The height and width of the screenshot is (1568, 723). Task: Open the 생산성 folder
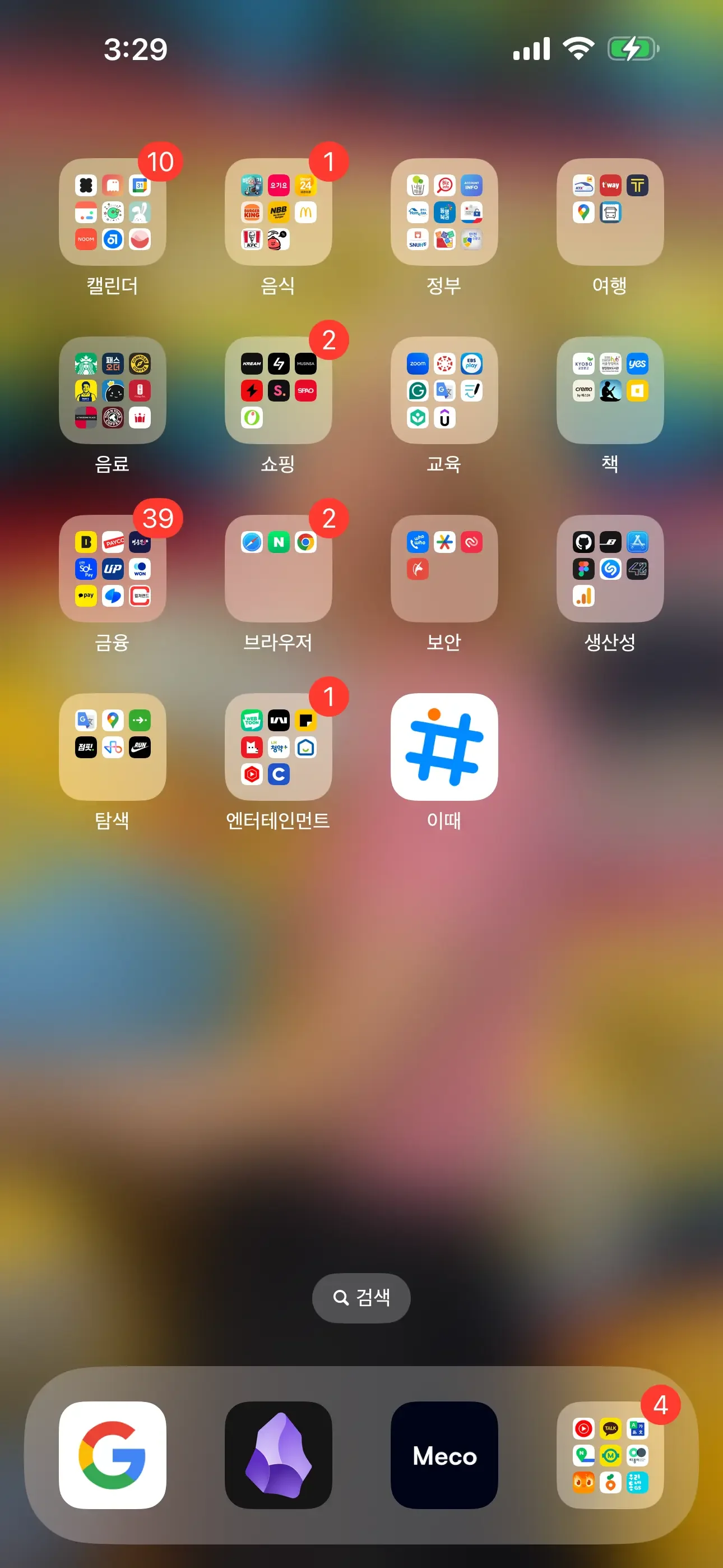[x=610, y=569]
